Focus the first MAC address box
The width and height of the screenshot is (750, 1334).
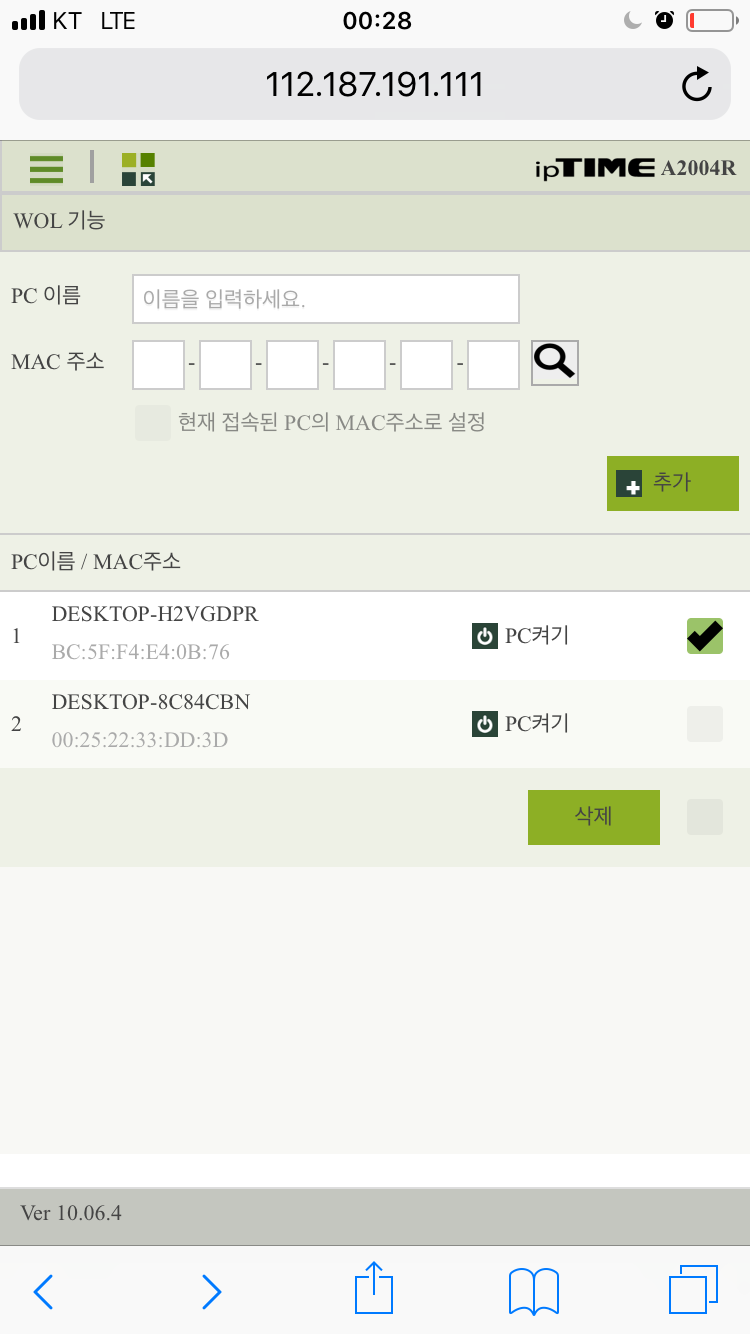(158, 364)
